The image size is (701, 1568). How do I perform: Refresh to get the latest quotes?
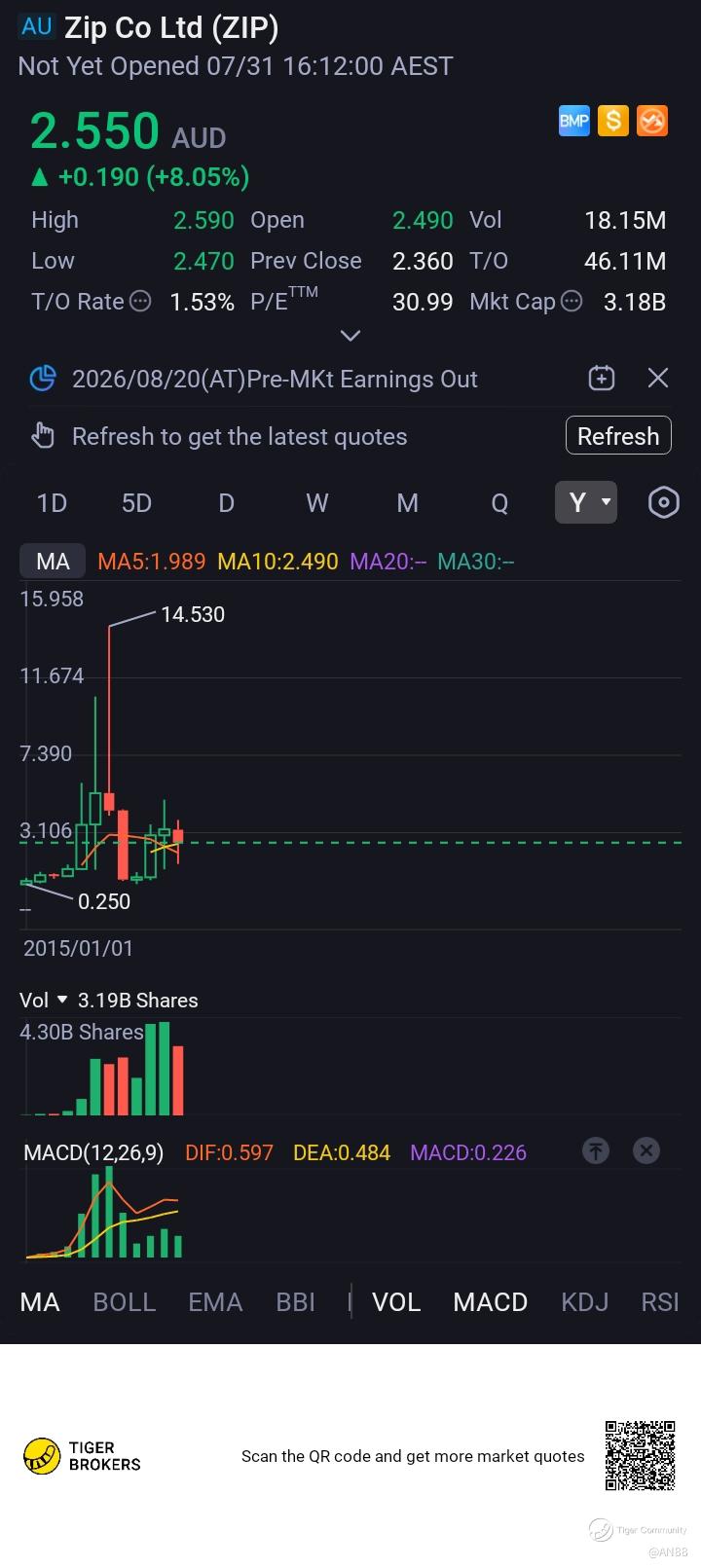(618, 435)
